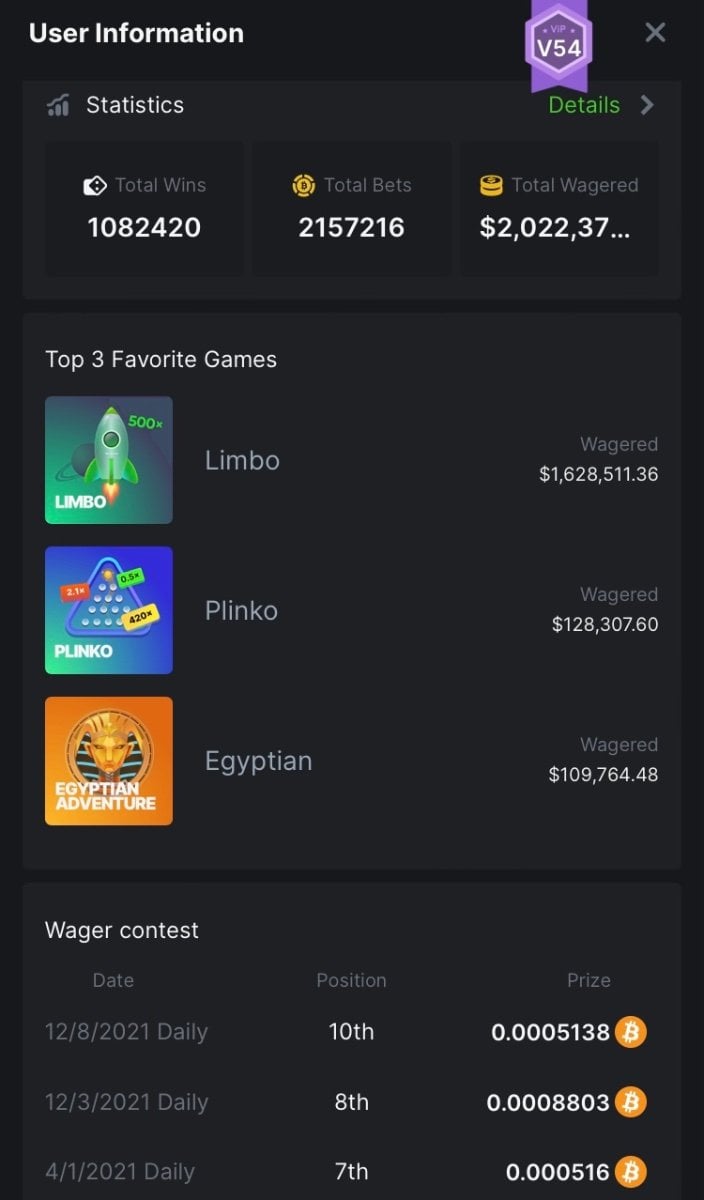Close the User Information panel

coord(655,33)
